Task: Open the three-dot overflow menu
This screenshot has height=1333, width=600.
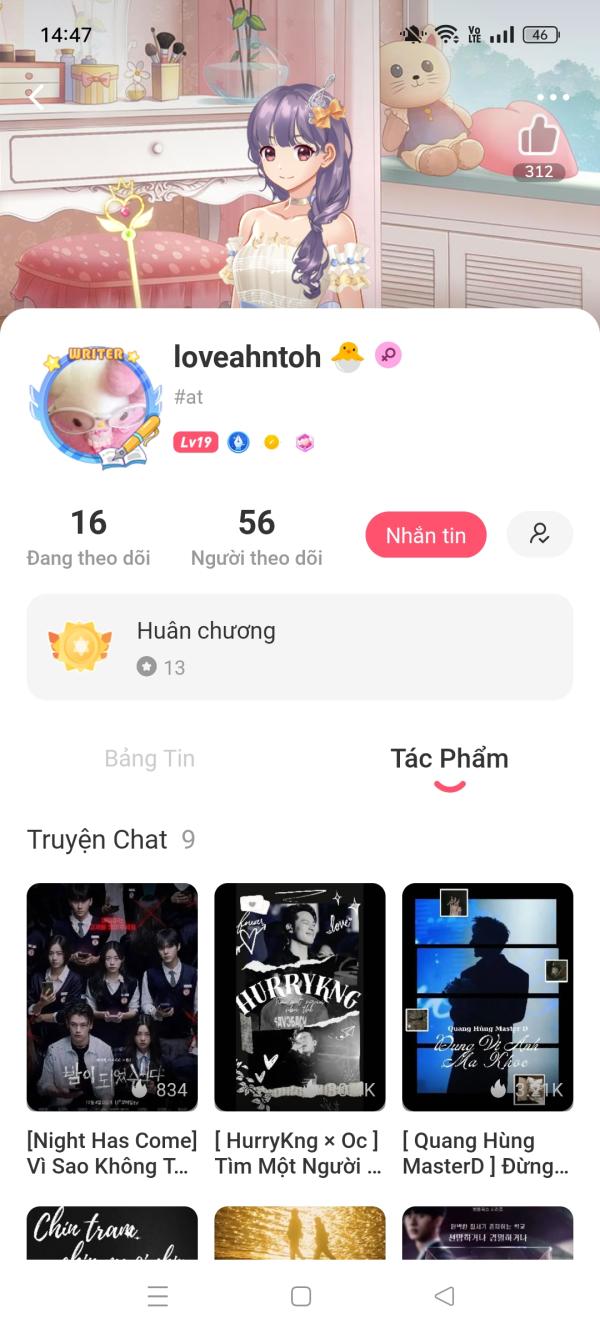Action: (552, 97)
